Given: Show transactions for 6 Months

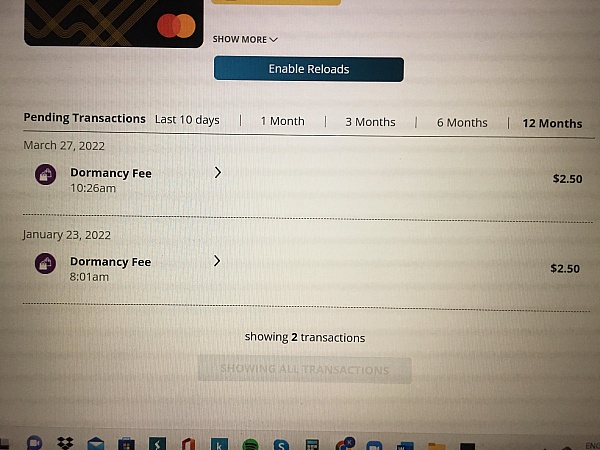Looking at the screenshot, I should (462, 123).
